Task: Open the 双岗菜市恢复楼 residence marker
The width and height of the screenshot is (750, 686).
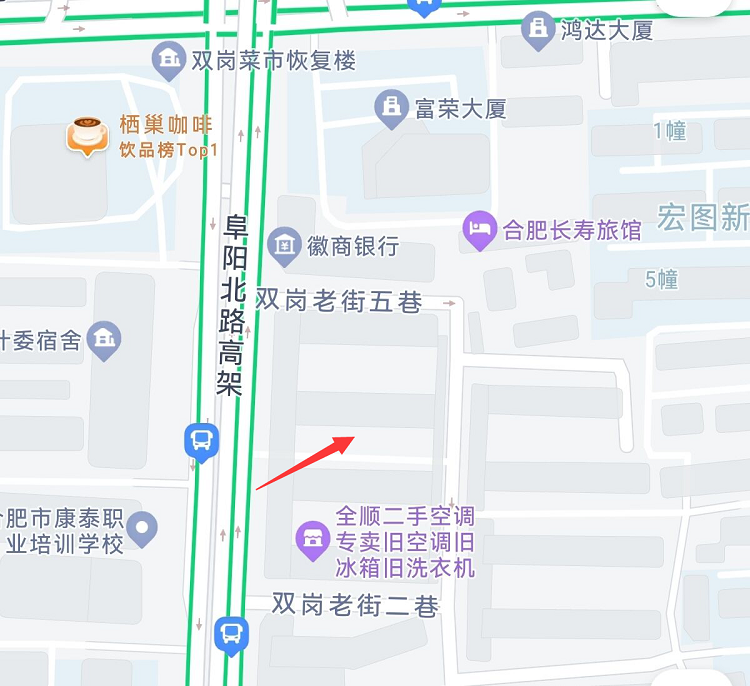Action: pyautogui.click(x=169, y=60)
